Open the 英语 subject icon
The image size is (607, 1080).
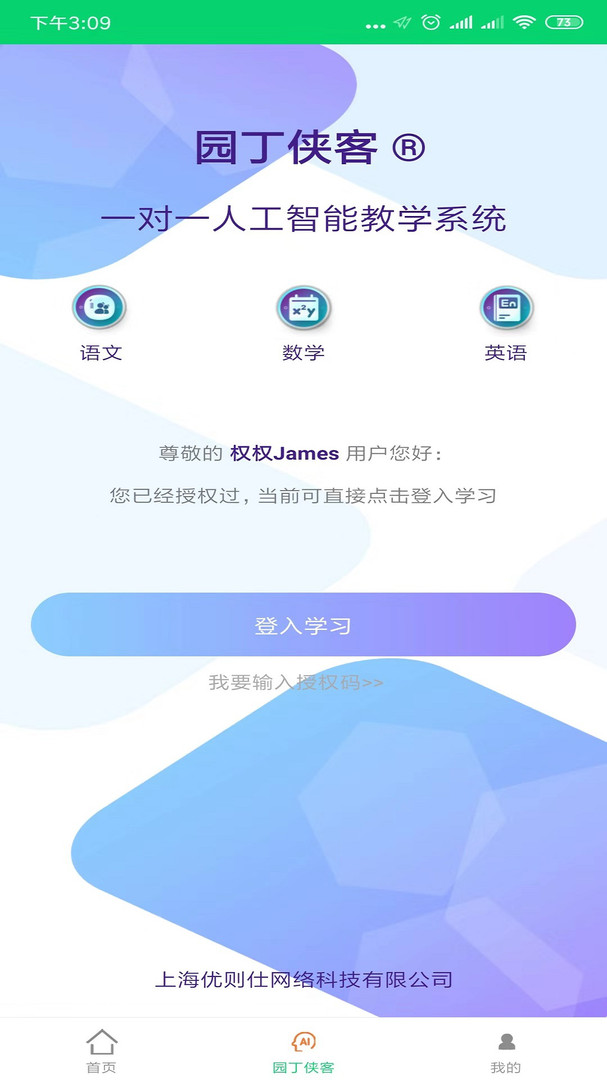tap(506, 309)
